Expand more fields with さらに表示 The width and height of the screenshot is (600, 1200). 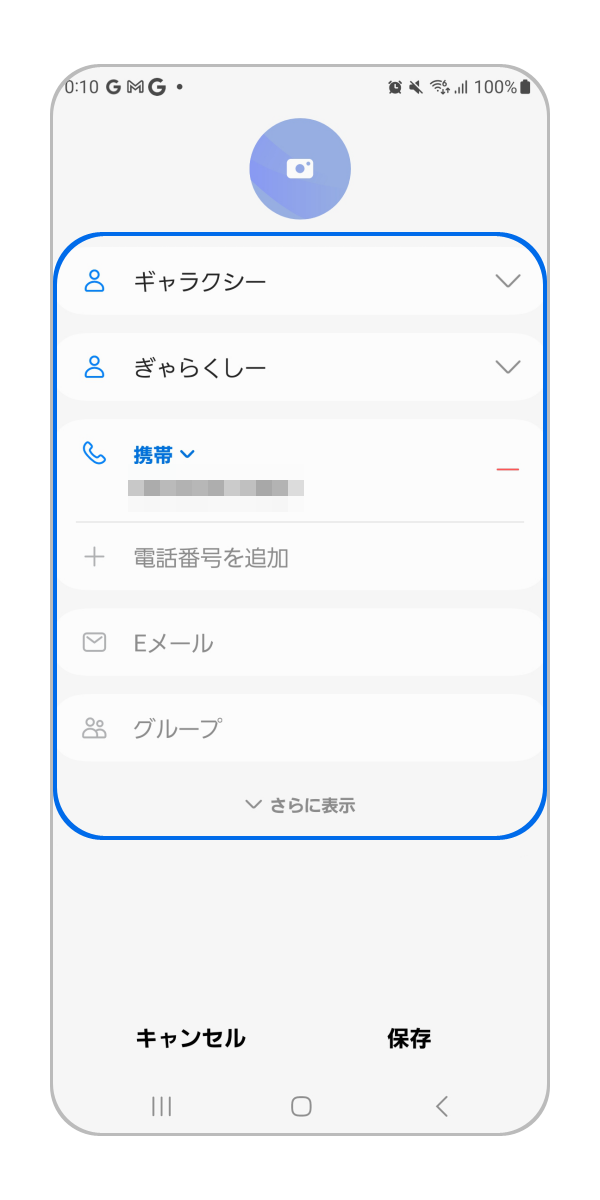tap(300, 805)
